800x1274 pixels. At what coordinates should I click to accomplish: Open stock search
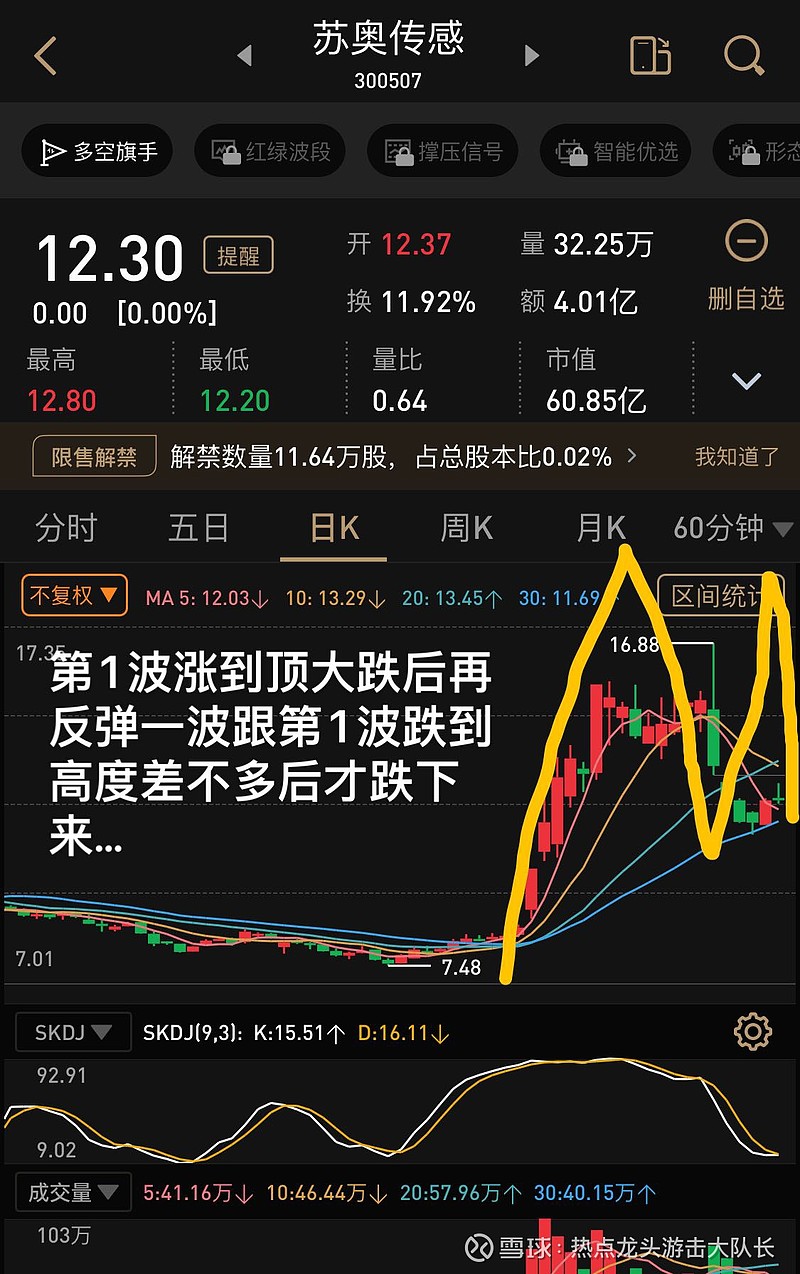pyautogui.click(x=744, y=55)
